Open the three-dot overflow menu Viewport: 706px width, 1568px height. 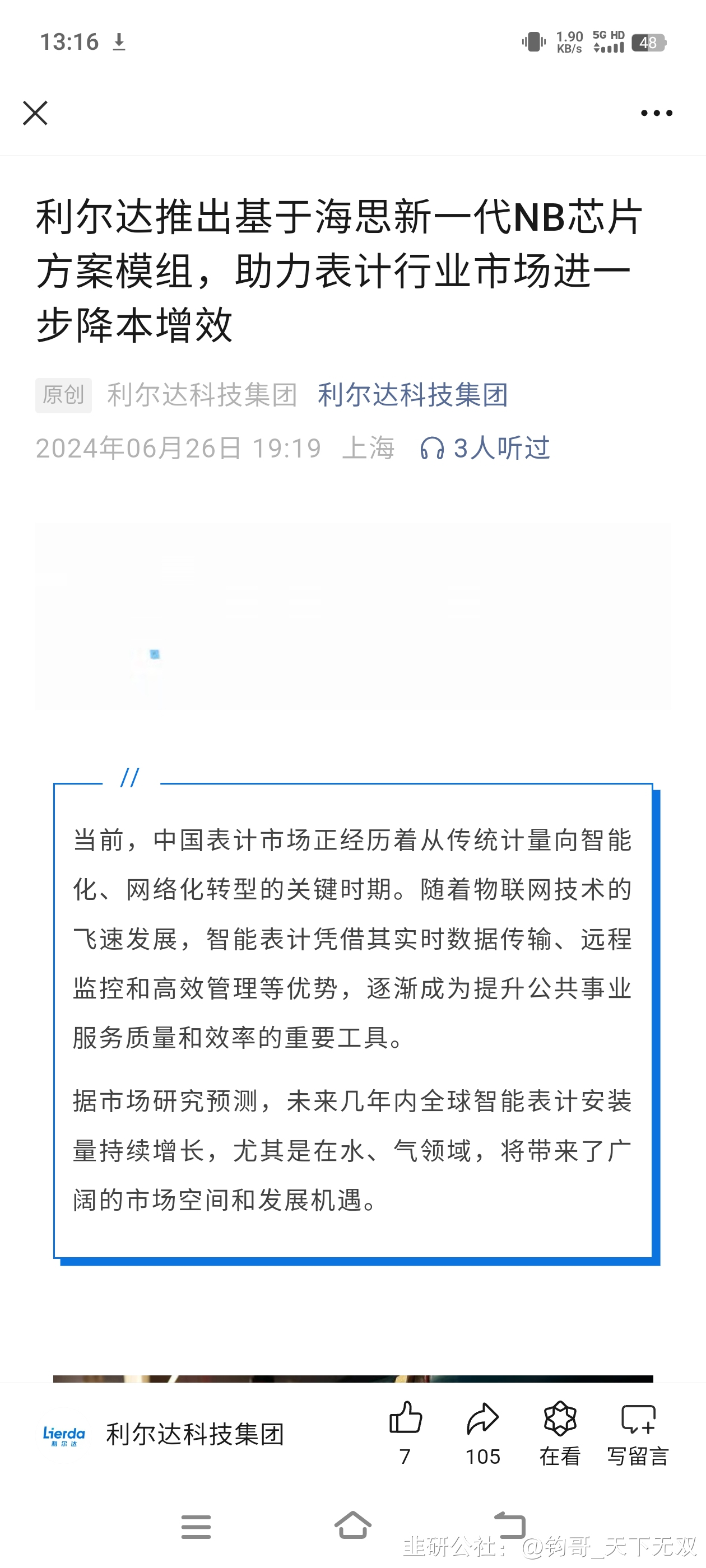click(657, 113)
